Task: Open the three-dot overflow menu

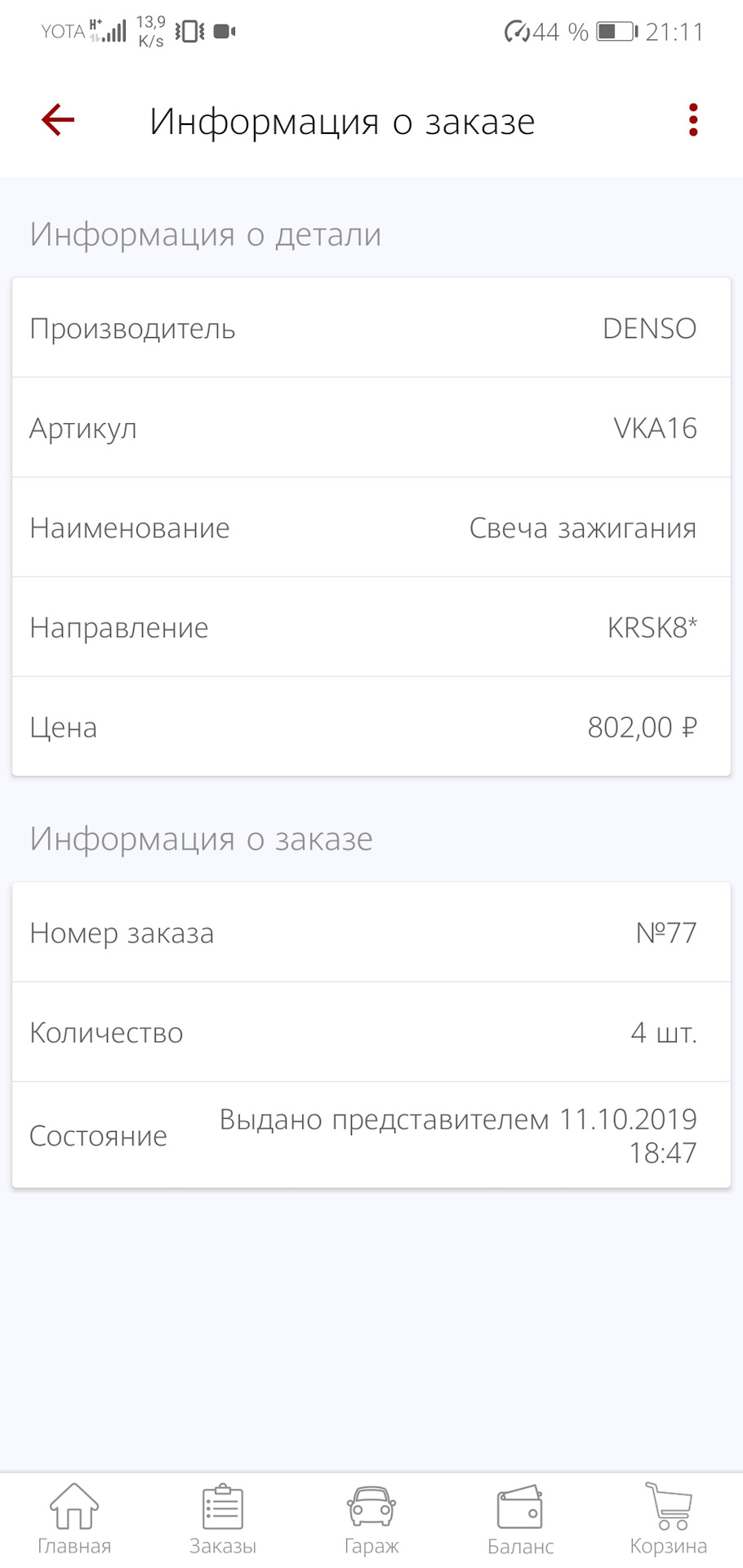Action: (693, 120)
